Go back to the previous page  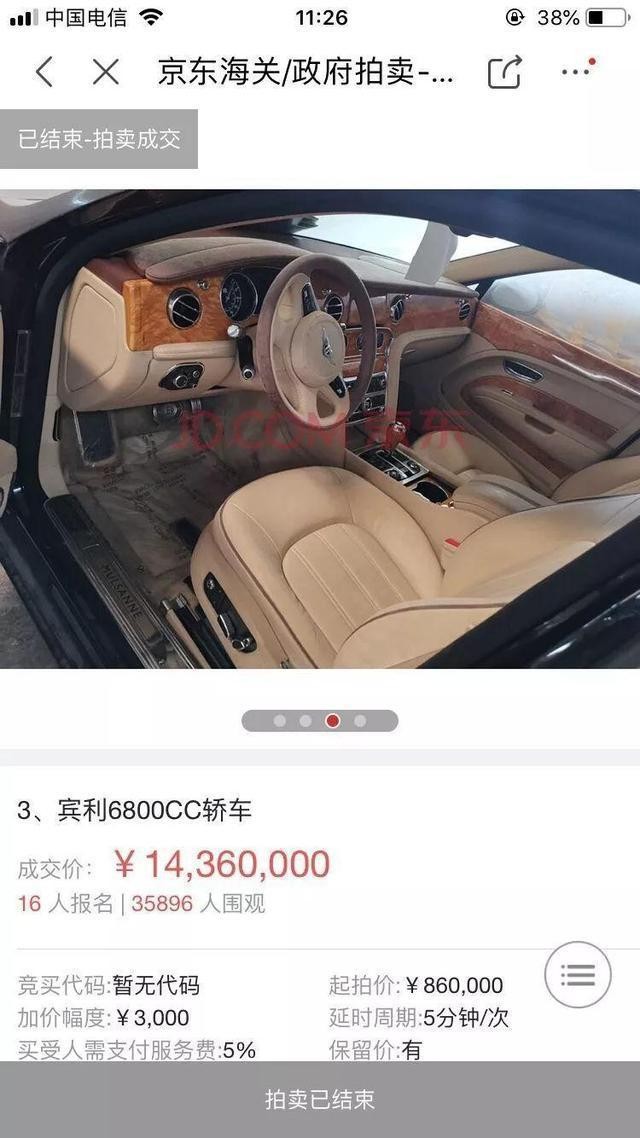point(44,72)
